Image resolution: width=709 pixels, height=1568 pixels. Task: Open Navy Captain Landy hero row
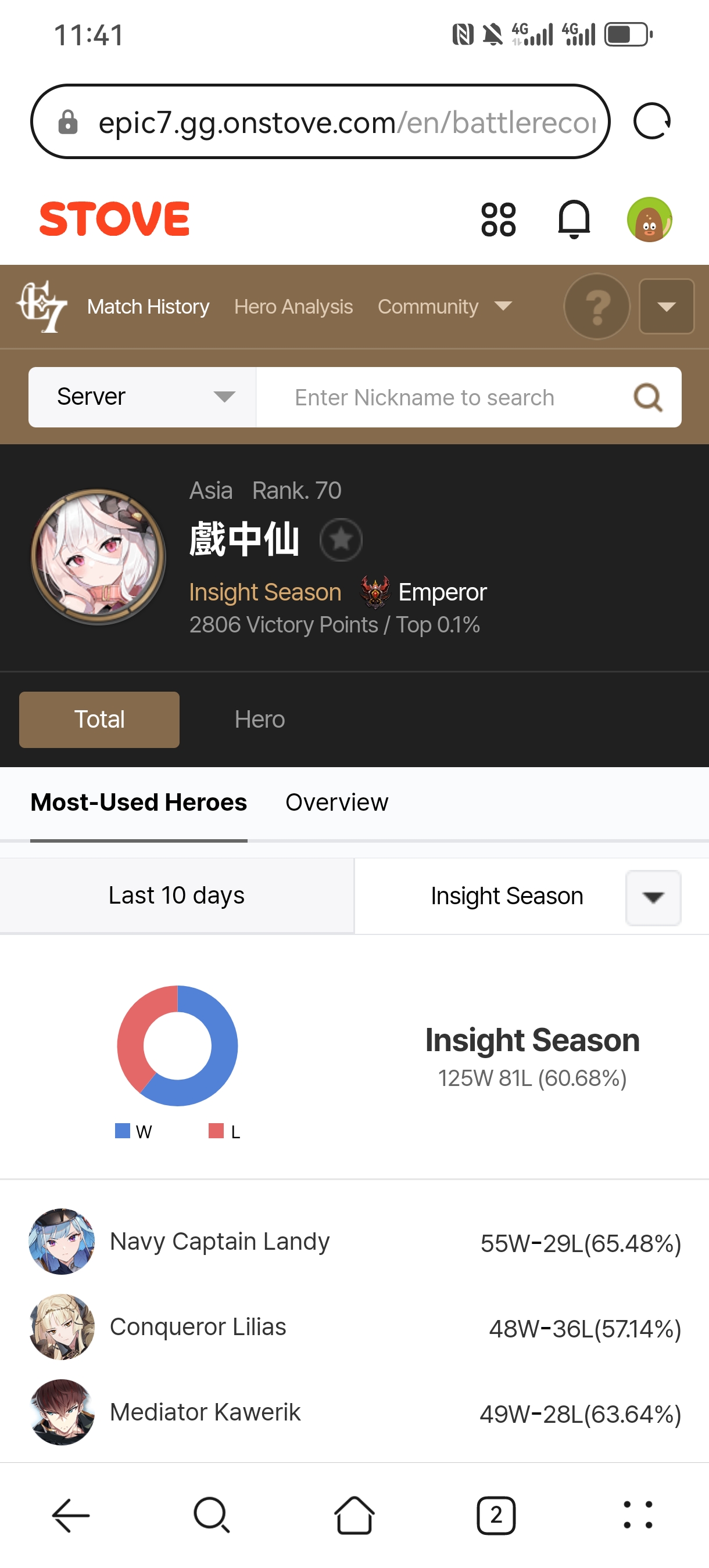point(354,1242)
